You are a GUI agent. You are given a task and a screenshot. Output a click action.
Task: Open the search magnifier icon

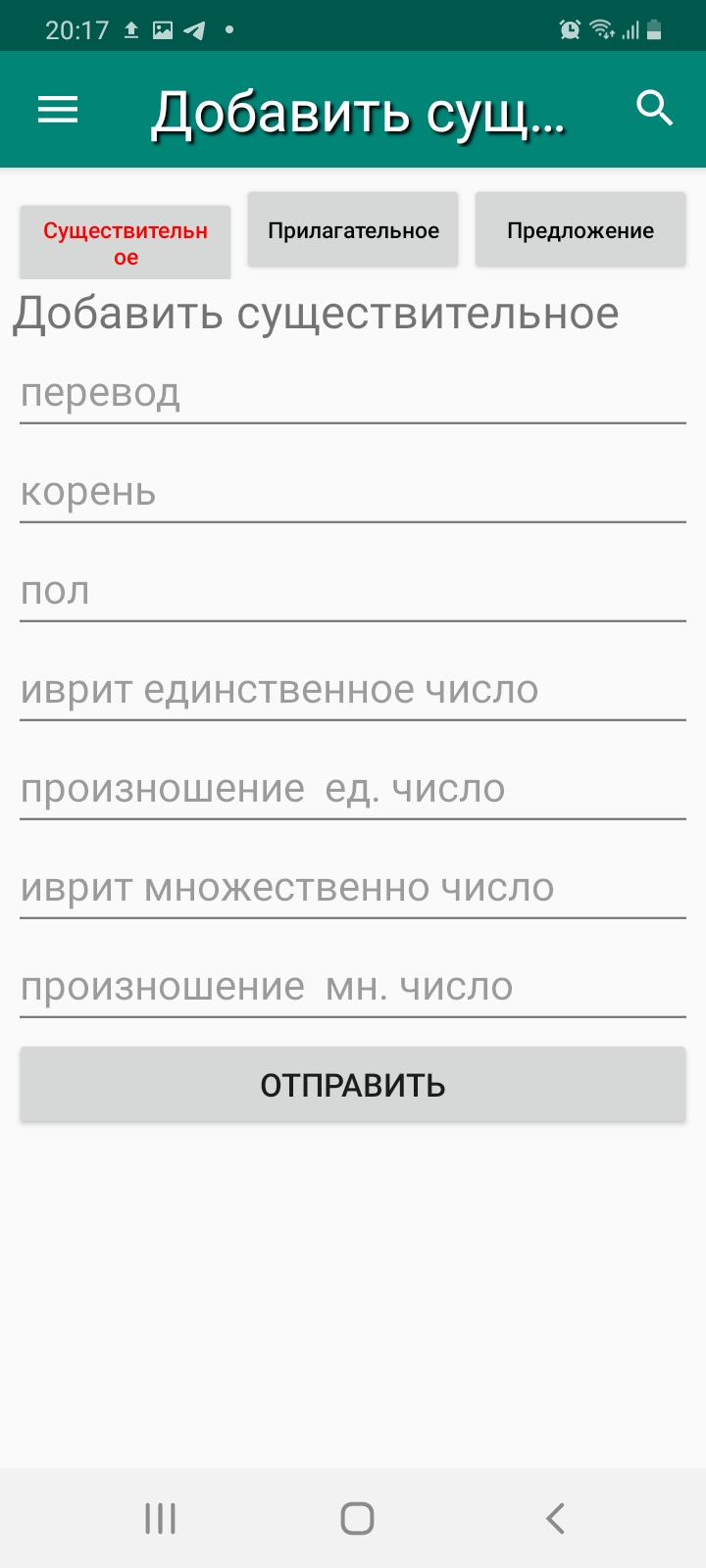(654, 109)
